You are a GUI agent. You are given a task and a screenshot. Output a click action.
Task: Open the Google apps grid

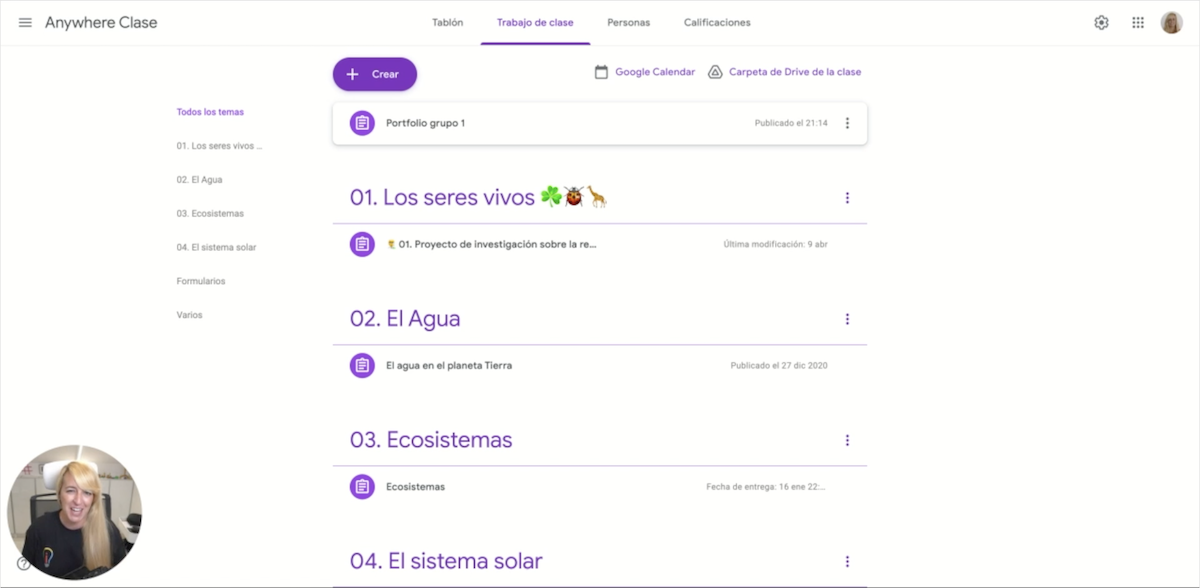point(1137,23)
